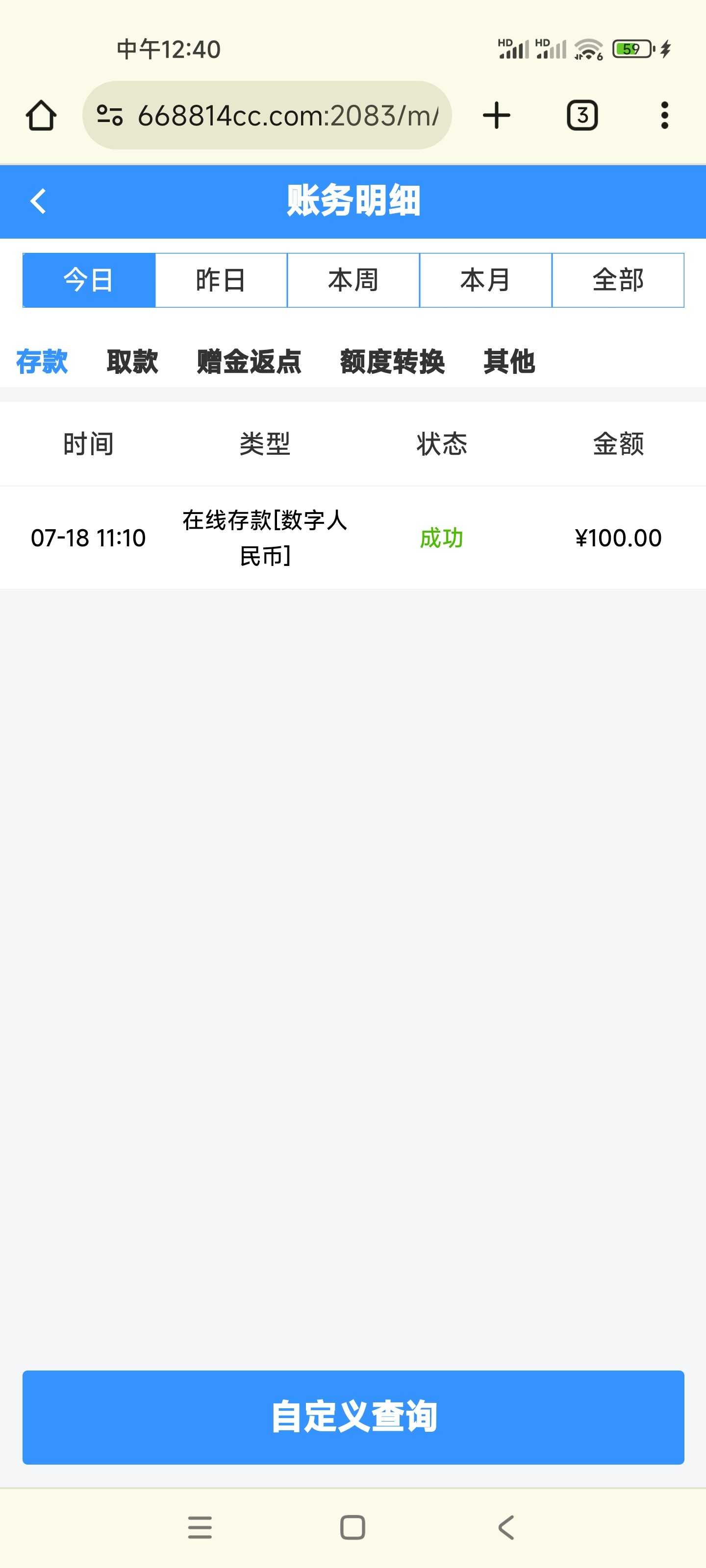Switch the date filter to 昨日

tap(221, 279)
